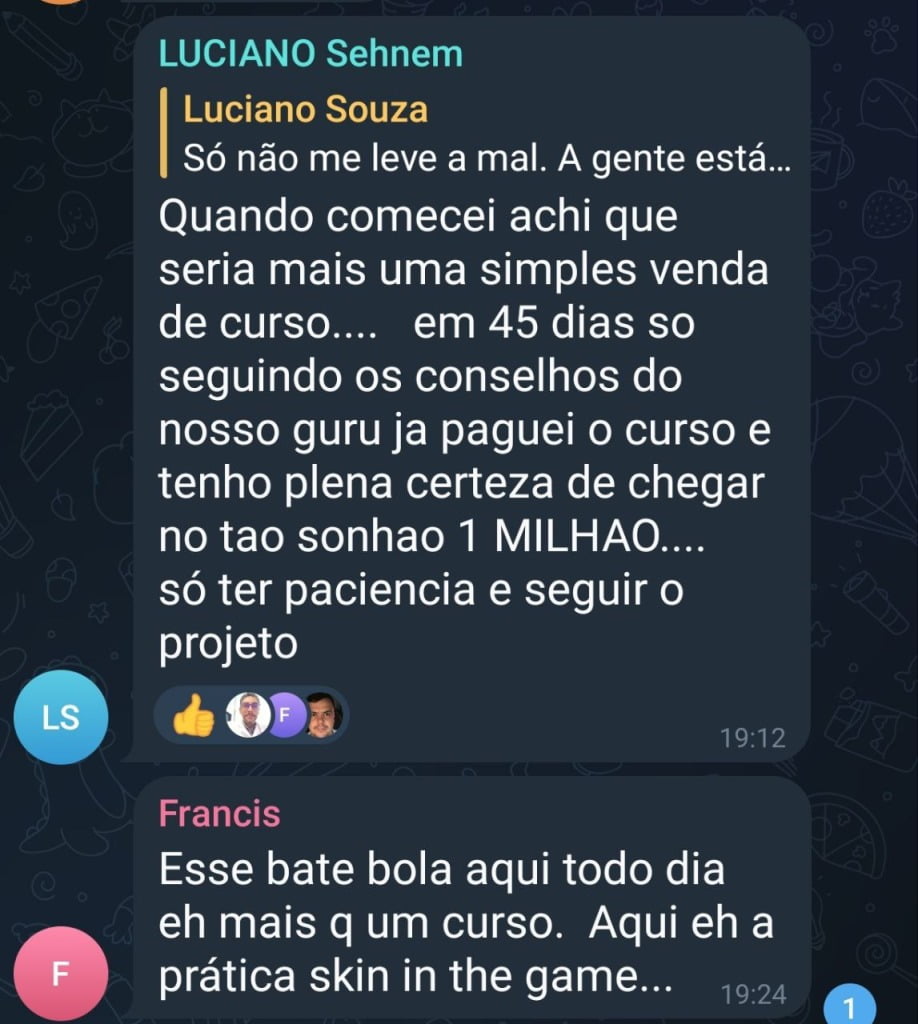The height and width of the screenshot is (1024, 918).
Task: Open LUCIANO Sehnem's profile from sender name
Action: click(x=311, y=53)
